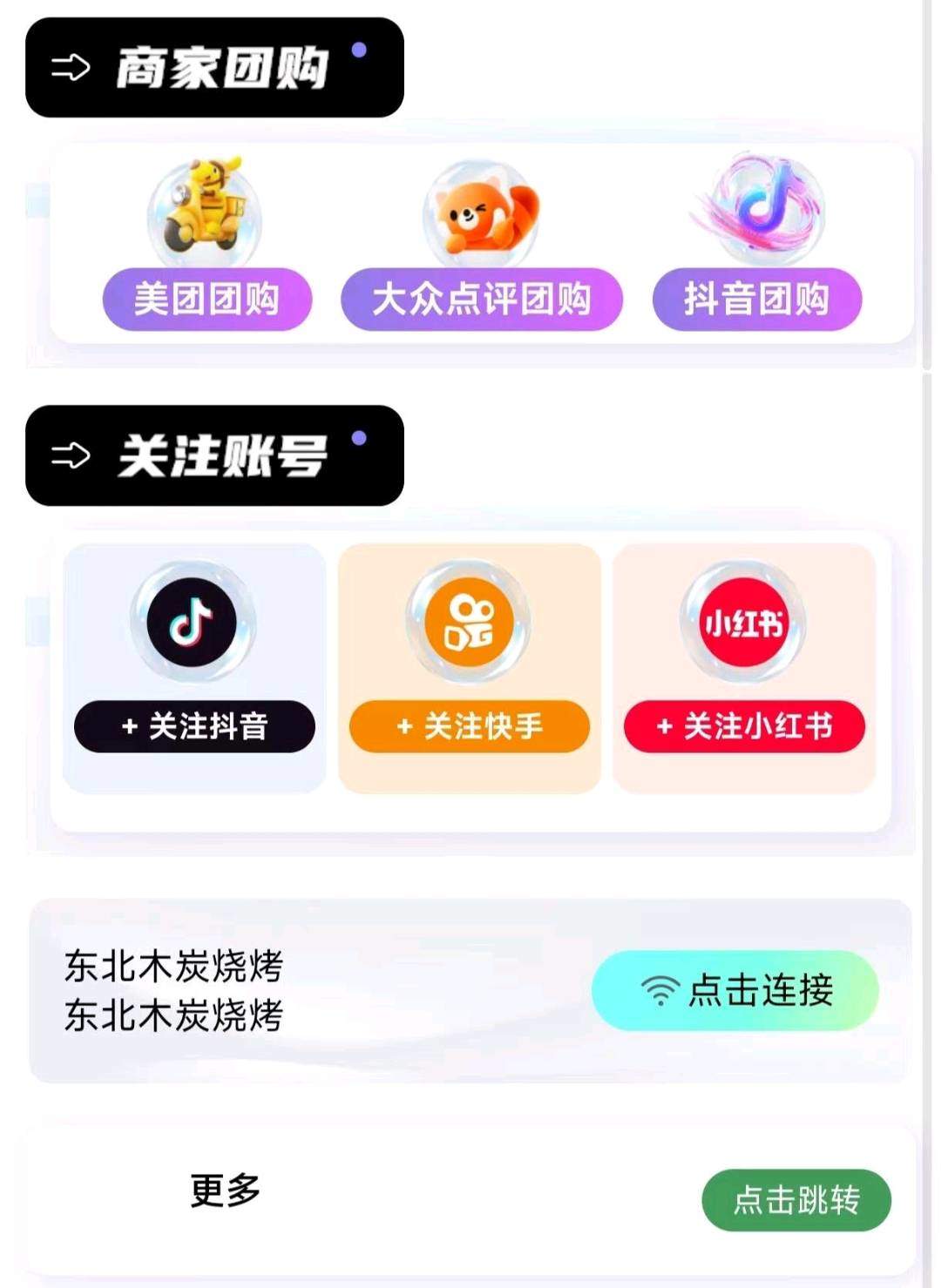
Task: Click the WiFi signal icon next to 点击连接
Action: [658, 988]
